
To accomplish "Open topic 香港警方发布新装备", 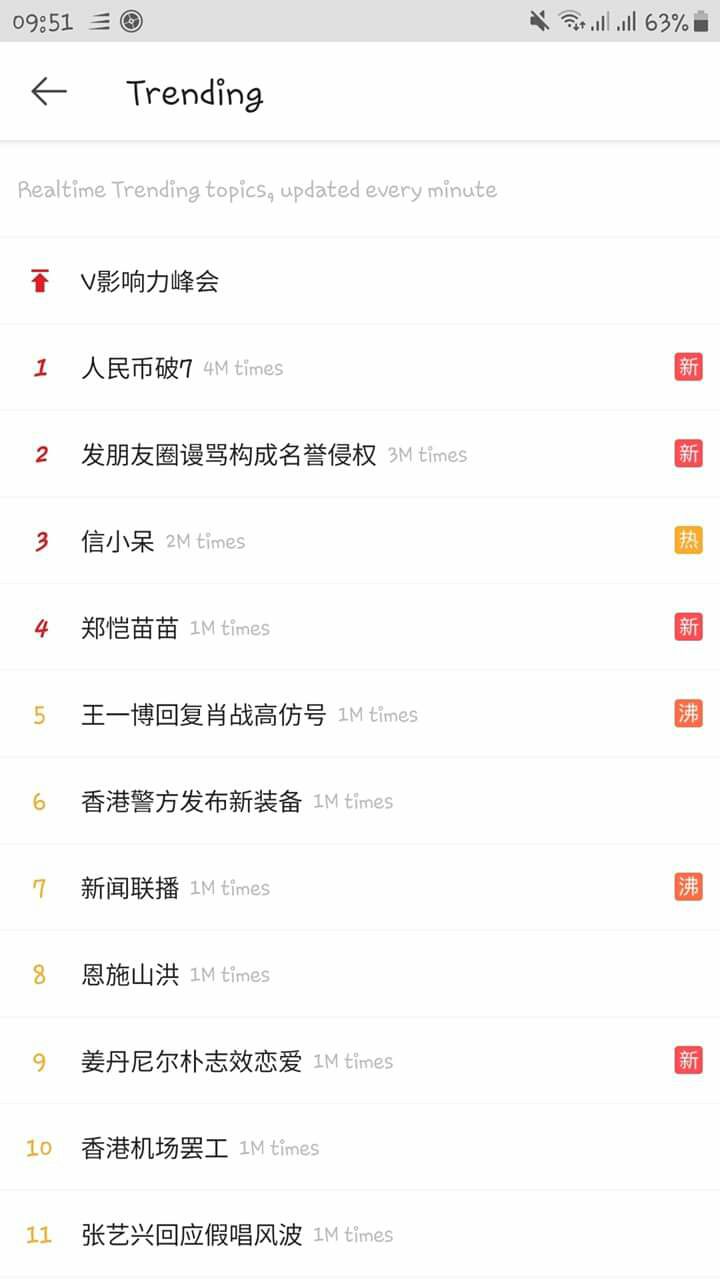I will 360,801.
